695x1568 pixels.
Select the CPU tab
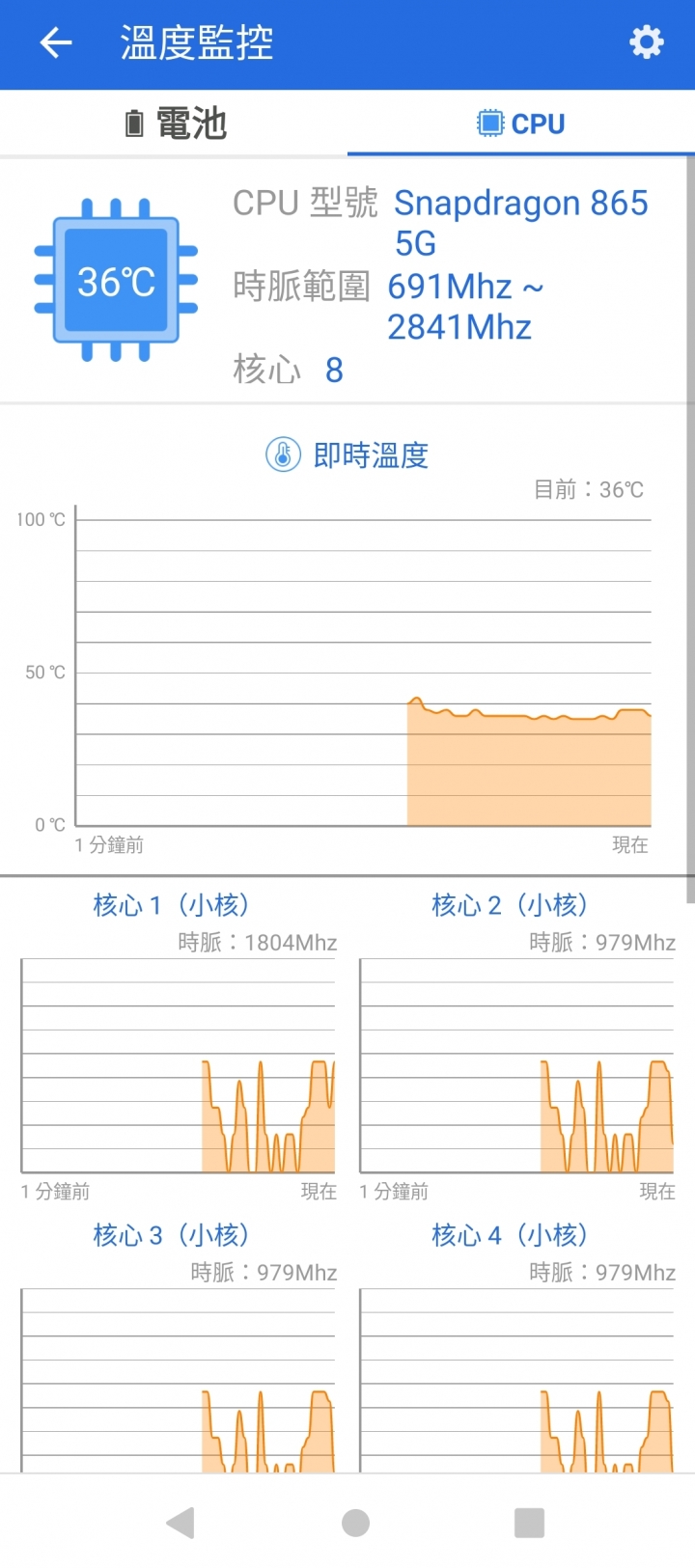pos(521,124)
